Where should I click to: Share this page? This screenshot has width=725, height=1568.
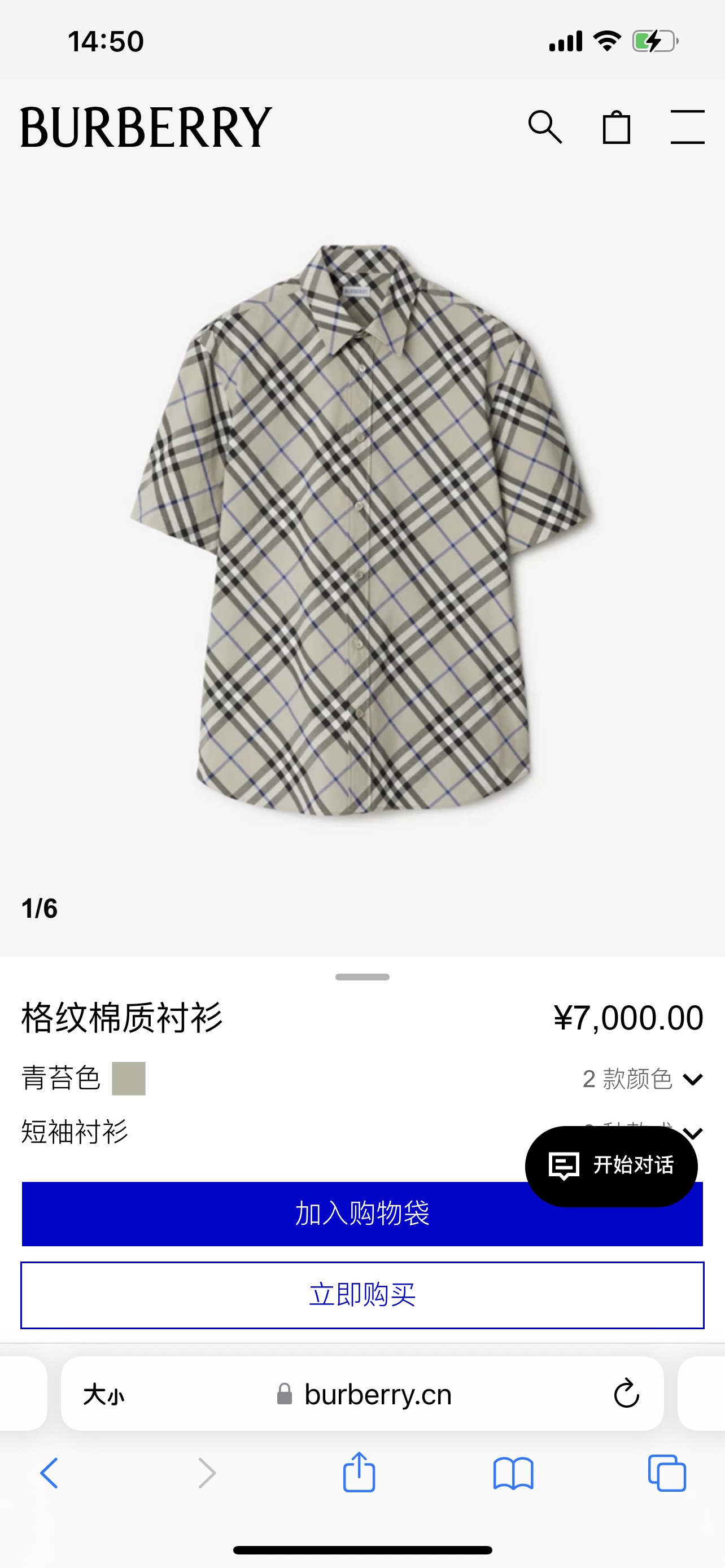359,1473
